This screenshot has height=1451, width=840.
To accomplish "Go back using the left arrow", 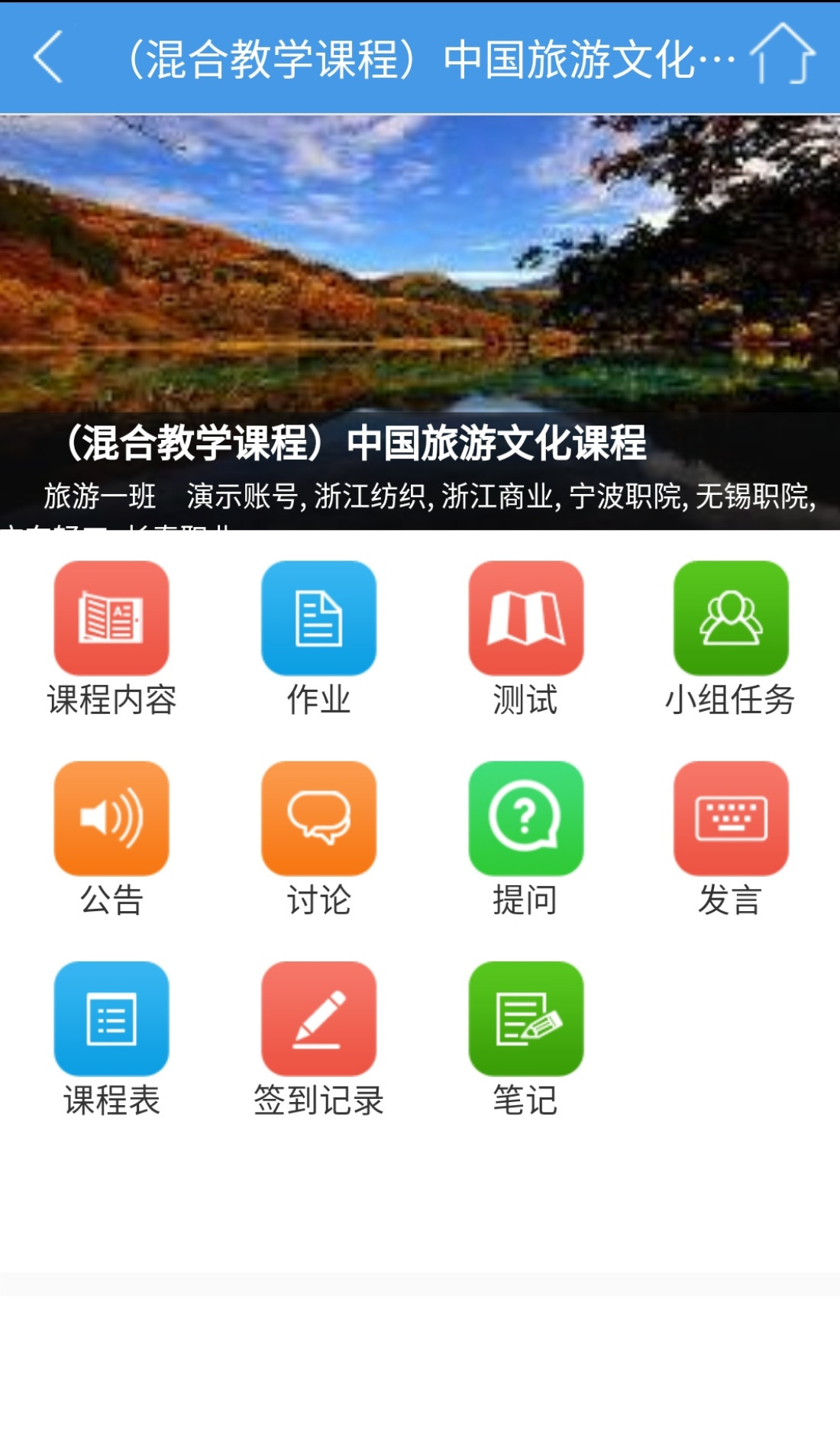I will tap(47, 57).
